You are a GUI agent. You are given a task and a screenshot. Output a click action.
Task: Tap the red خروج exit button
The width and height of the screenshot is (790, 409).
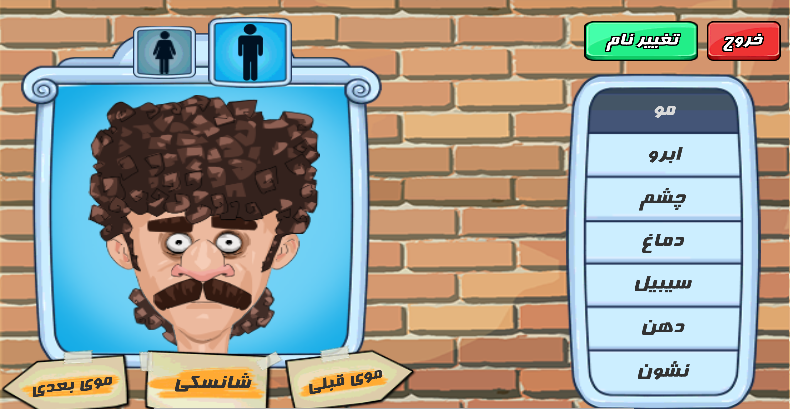click(743, 41)
